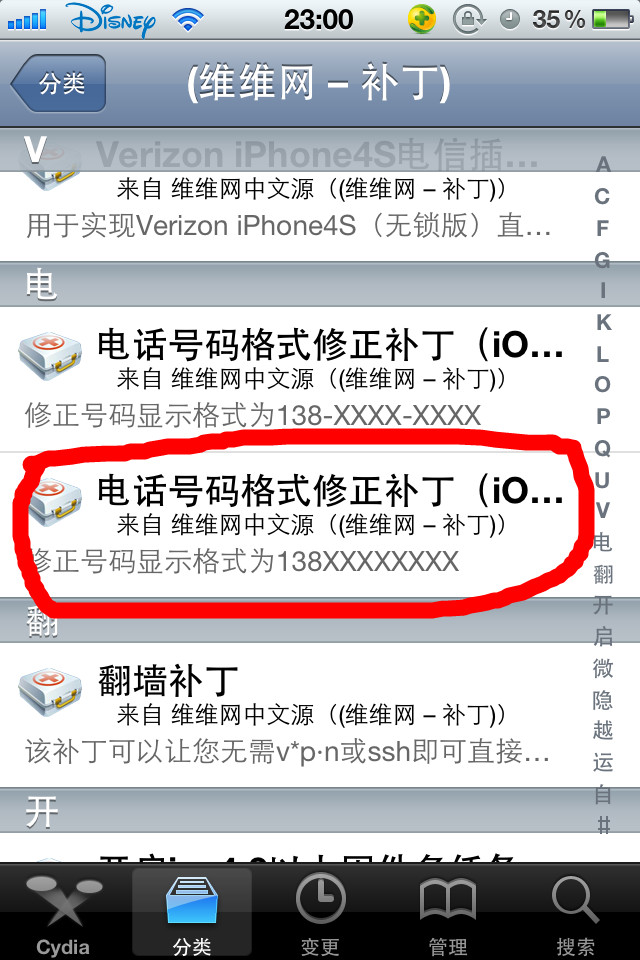The width and height of the screenshot is (640, 960).
Task: Open the 搜索 tab
Action: (575, 913)
